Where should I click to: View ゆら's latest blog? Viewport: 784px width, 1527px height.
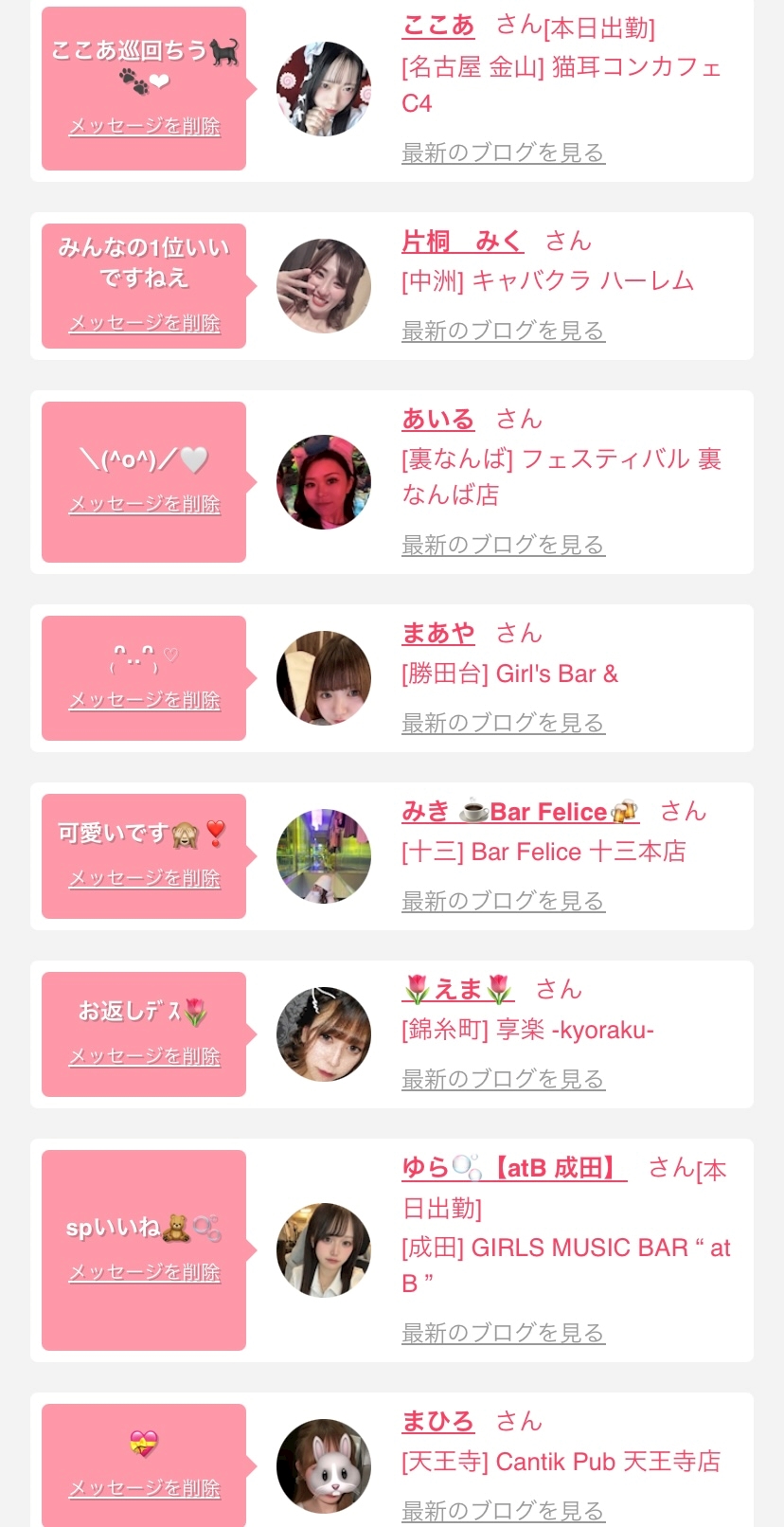(503, 1334)
